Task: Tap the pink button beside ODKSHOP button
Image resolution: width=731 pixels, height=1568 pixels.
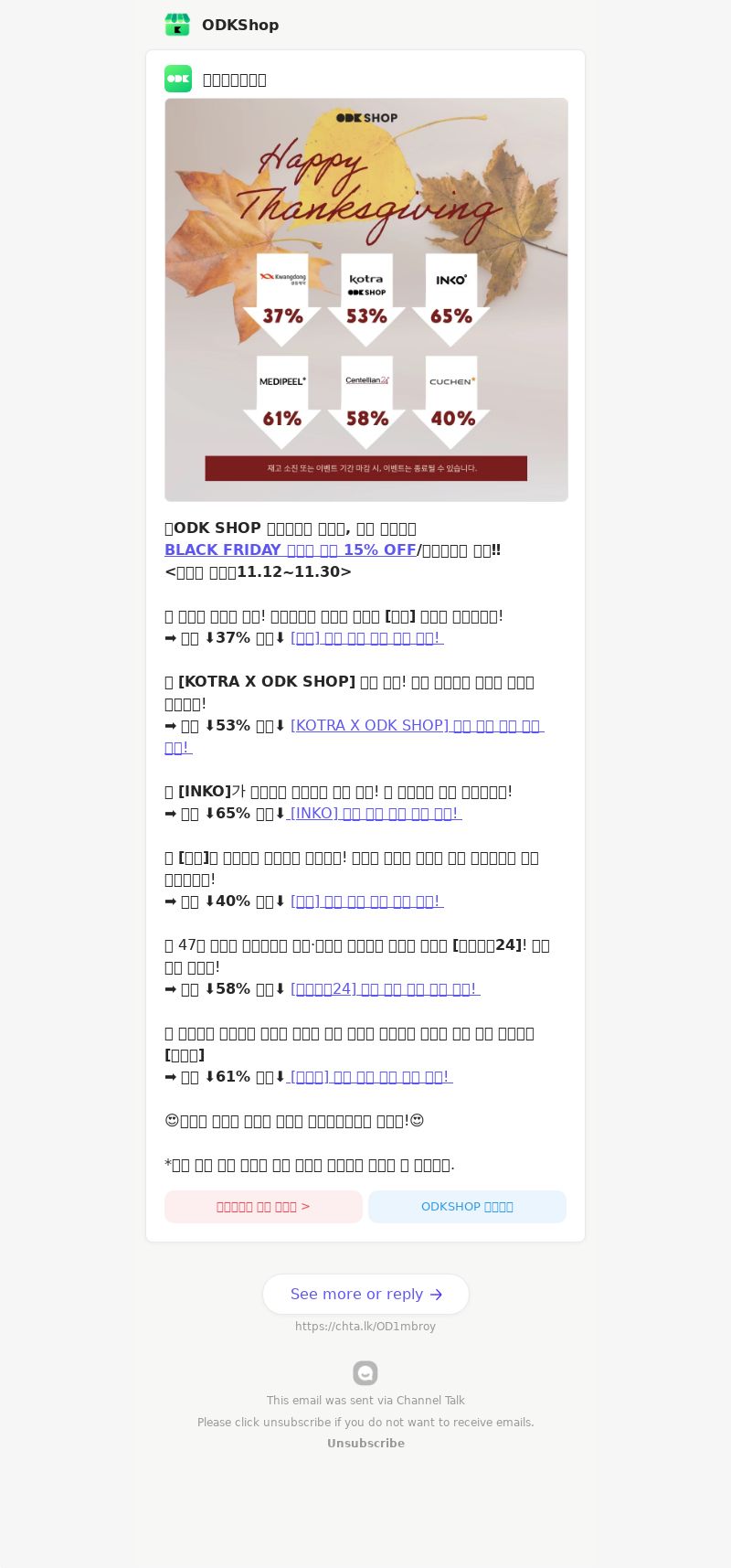Action: [263, 1207]
